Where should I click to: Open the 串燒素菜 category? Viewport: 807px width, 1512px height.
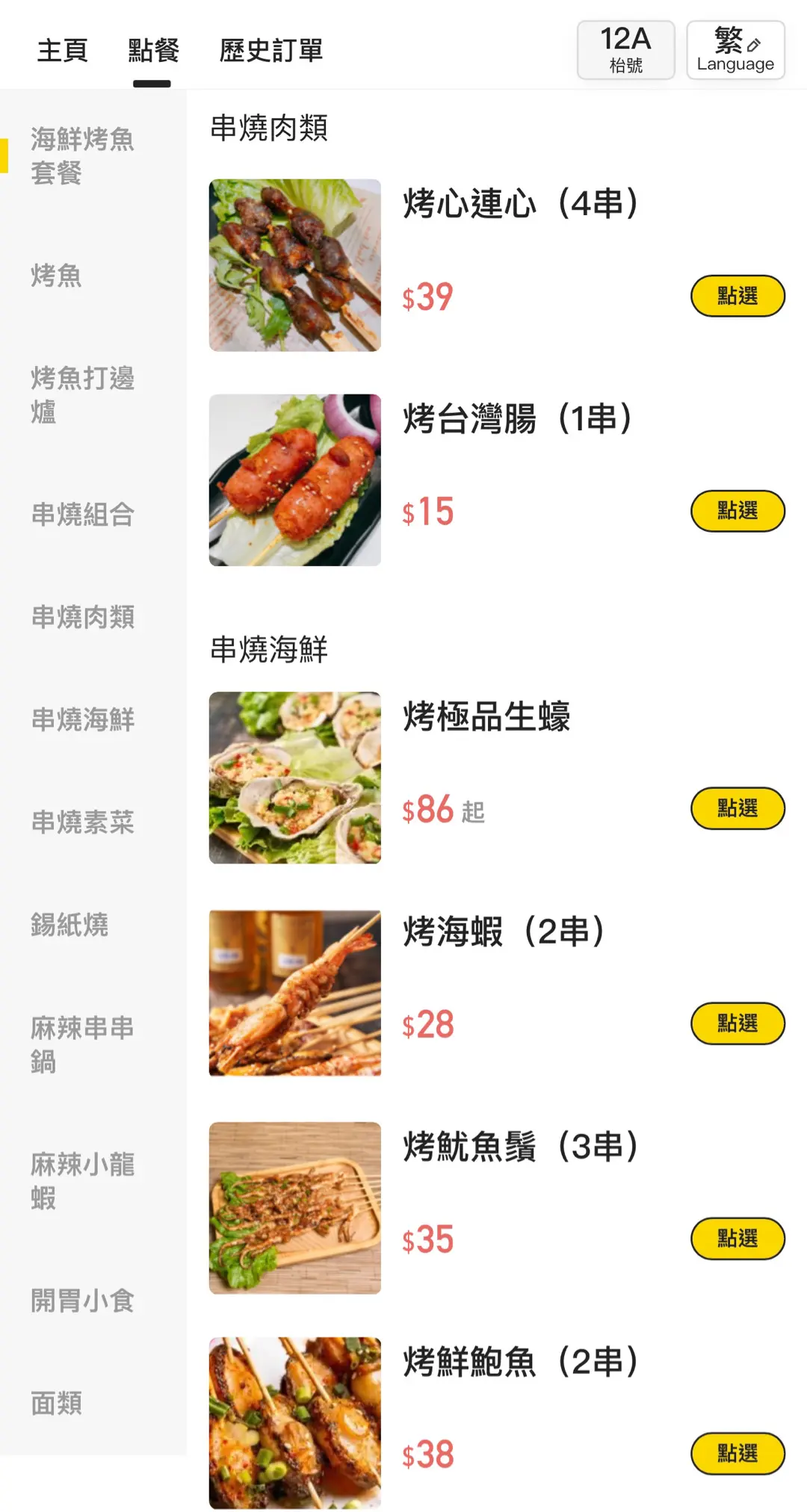(82, 822)
